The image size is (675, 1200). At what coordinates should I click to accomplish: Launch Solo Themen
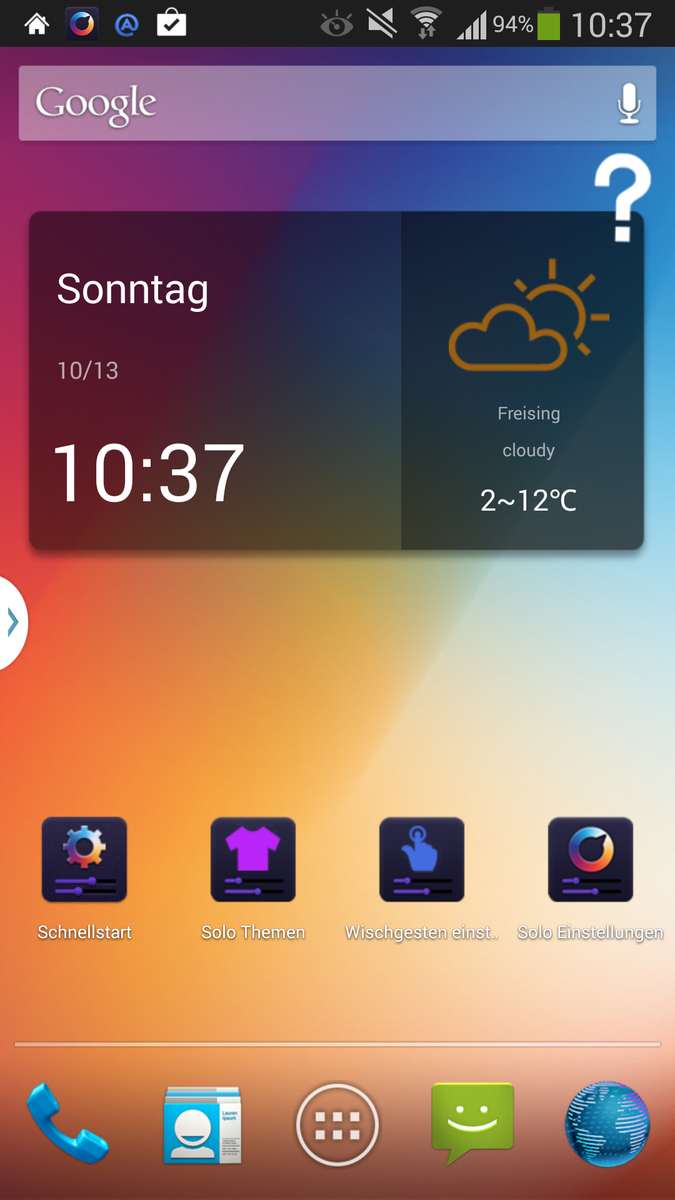(253, 860)
